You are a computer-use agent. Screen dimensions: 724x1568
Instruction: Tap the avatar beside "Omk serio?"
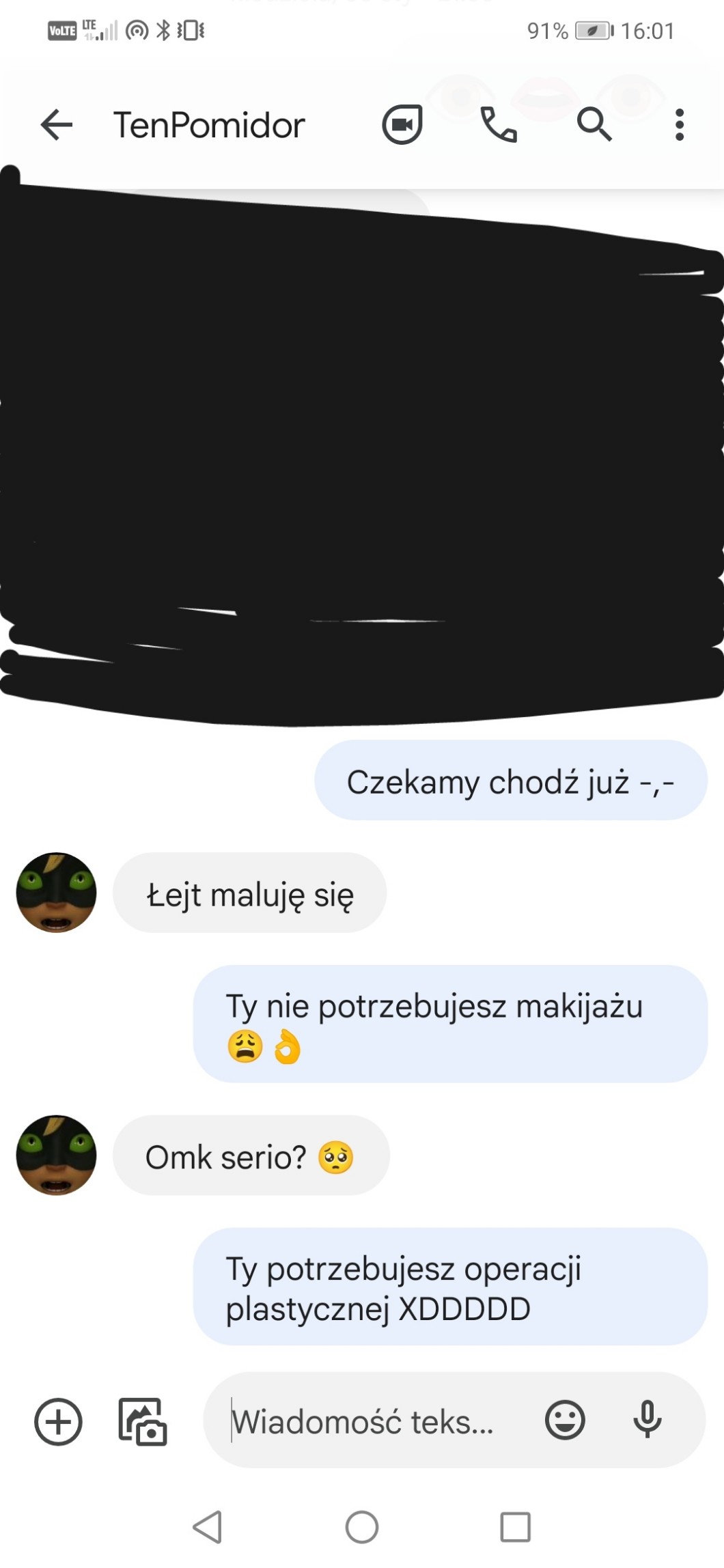56,1156
